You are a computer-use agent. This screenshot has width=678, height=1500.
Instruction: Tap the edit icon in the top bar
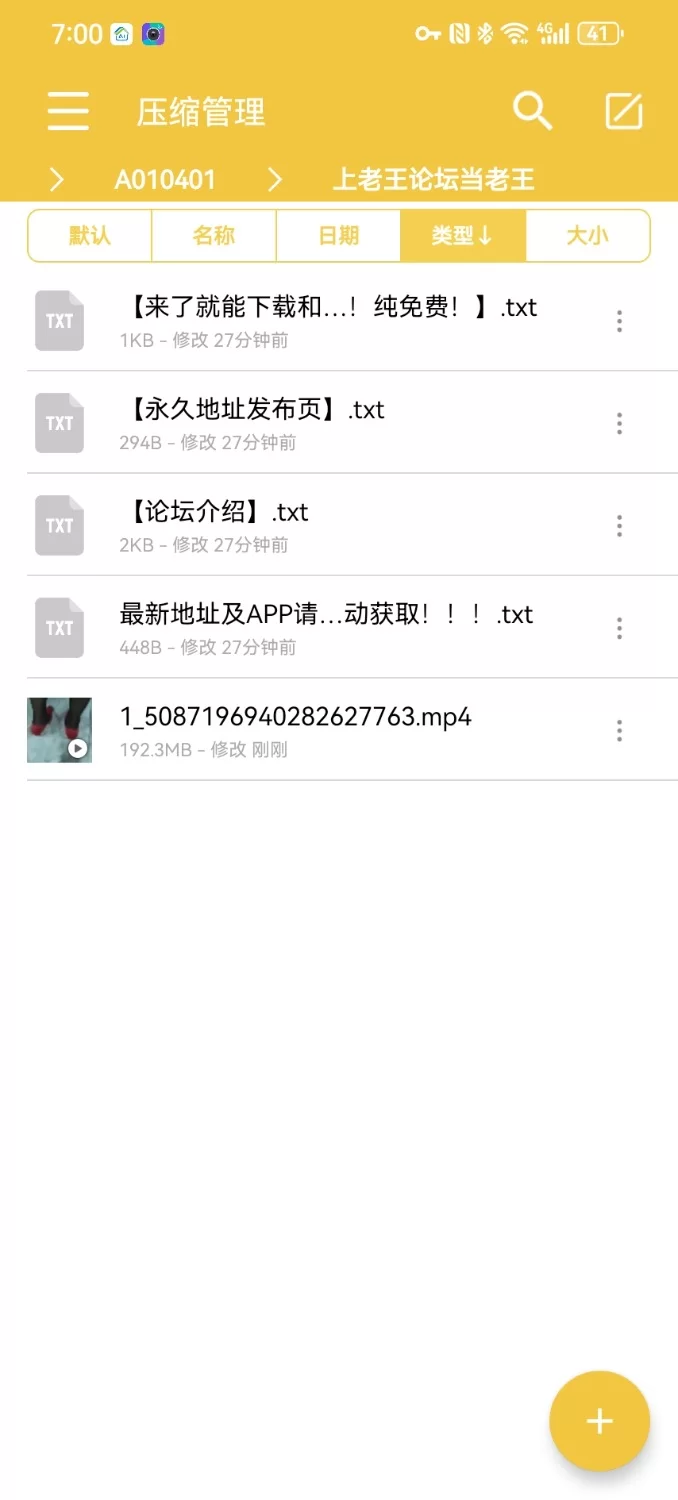(624, 111)
